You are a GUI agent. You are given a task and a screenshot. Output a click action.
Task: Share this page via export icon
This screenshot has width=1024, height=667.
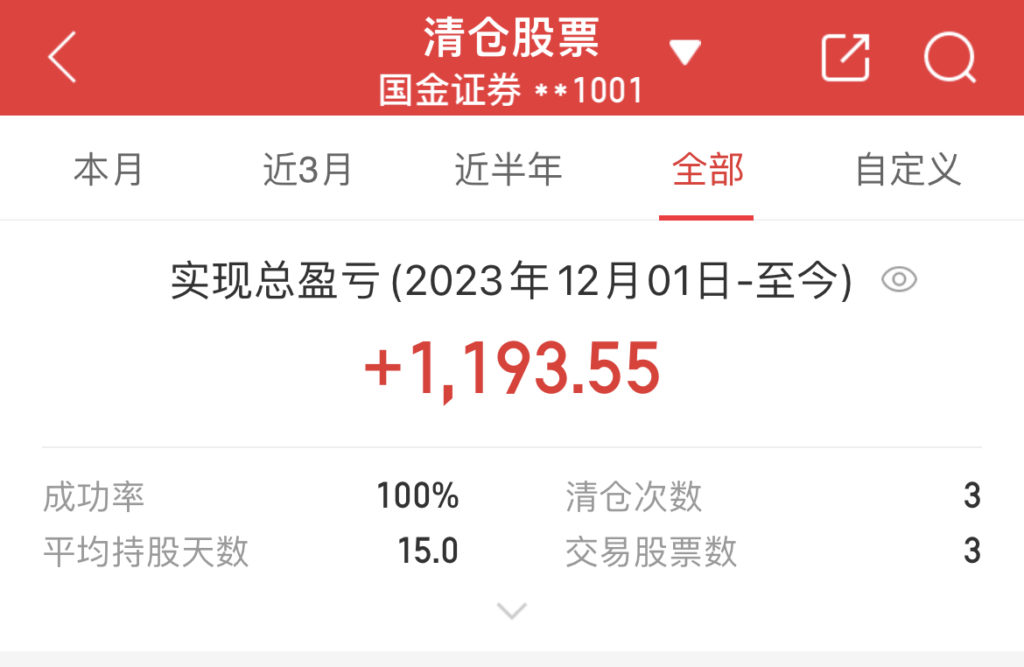click(x=845, y=57)
